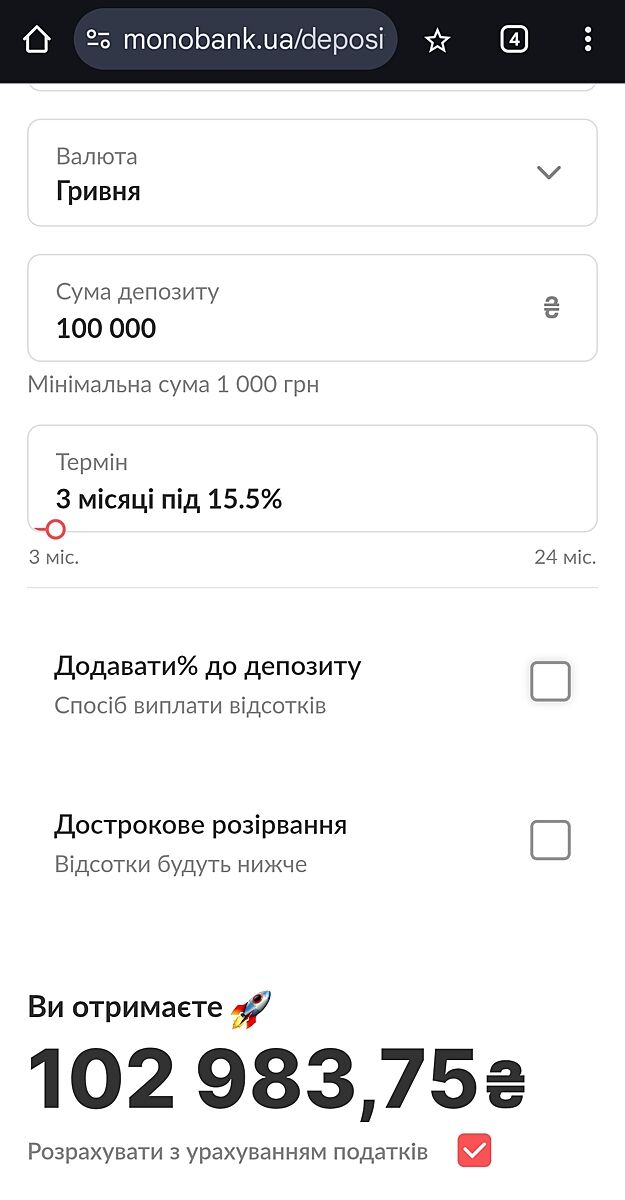Open the browser overflow menu
625x1200 pixels.
tap(588, 40)
